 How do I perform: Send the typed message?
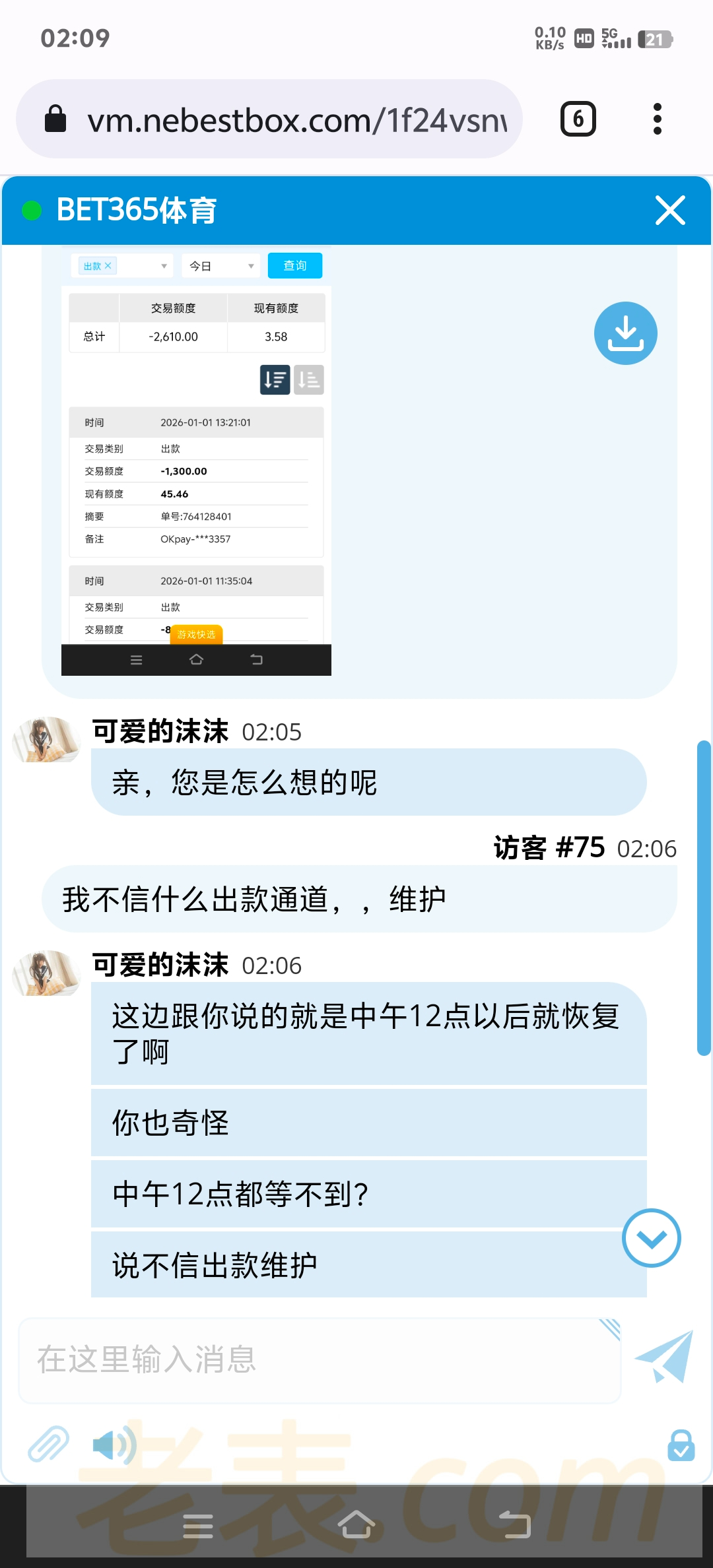pyautogui.click(x=664, y=1357)
